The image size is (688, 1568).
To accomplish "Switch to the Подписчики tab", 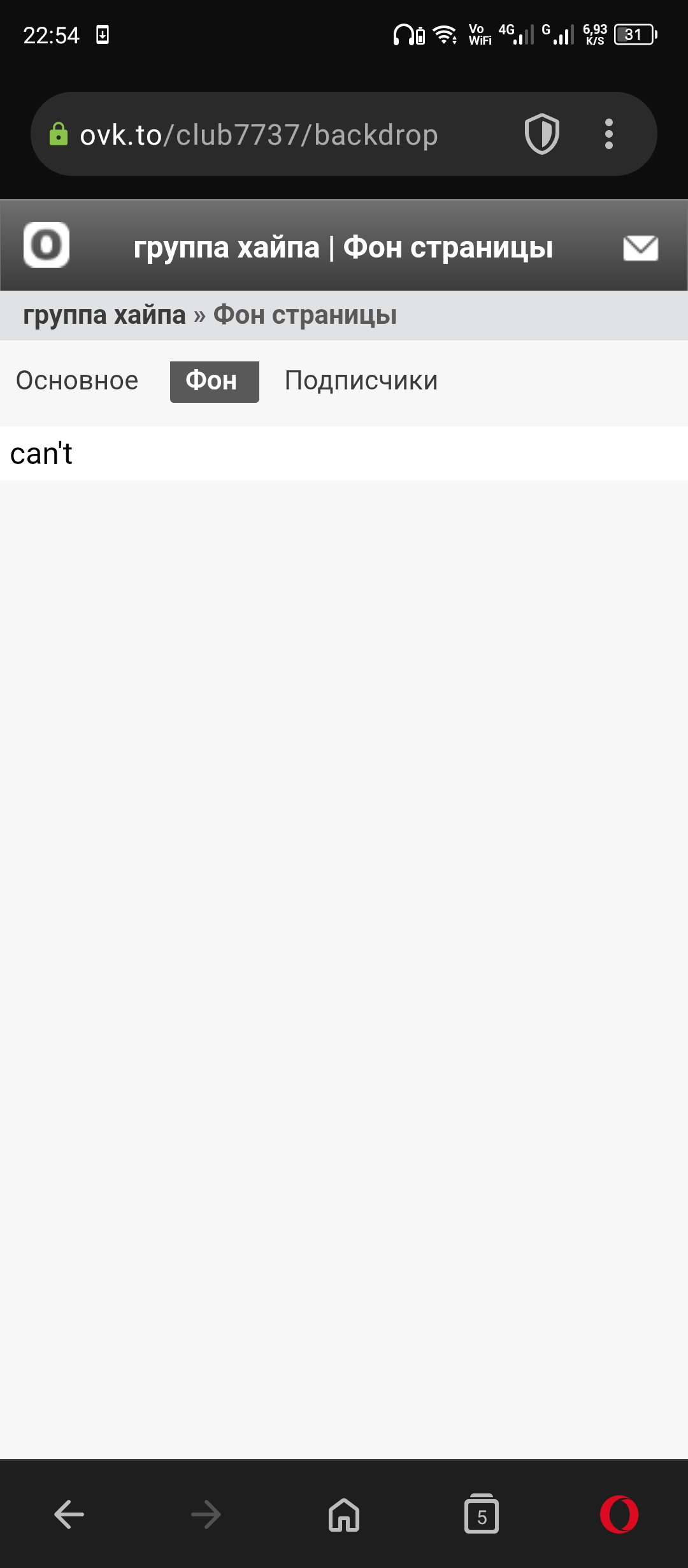I will click(x=361, y=381).
